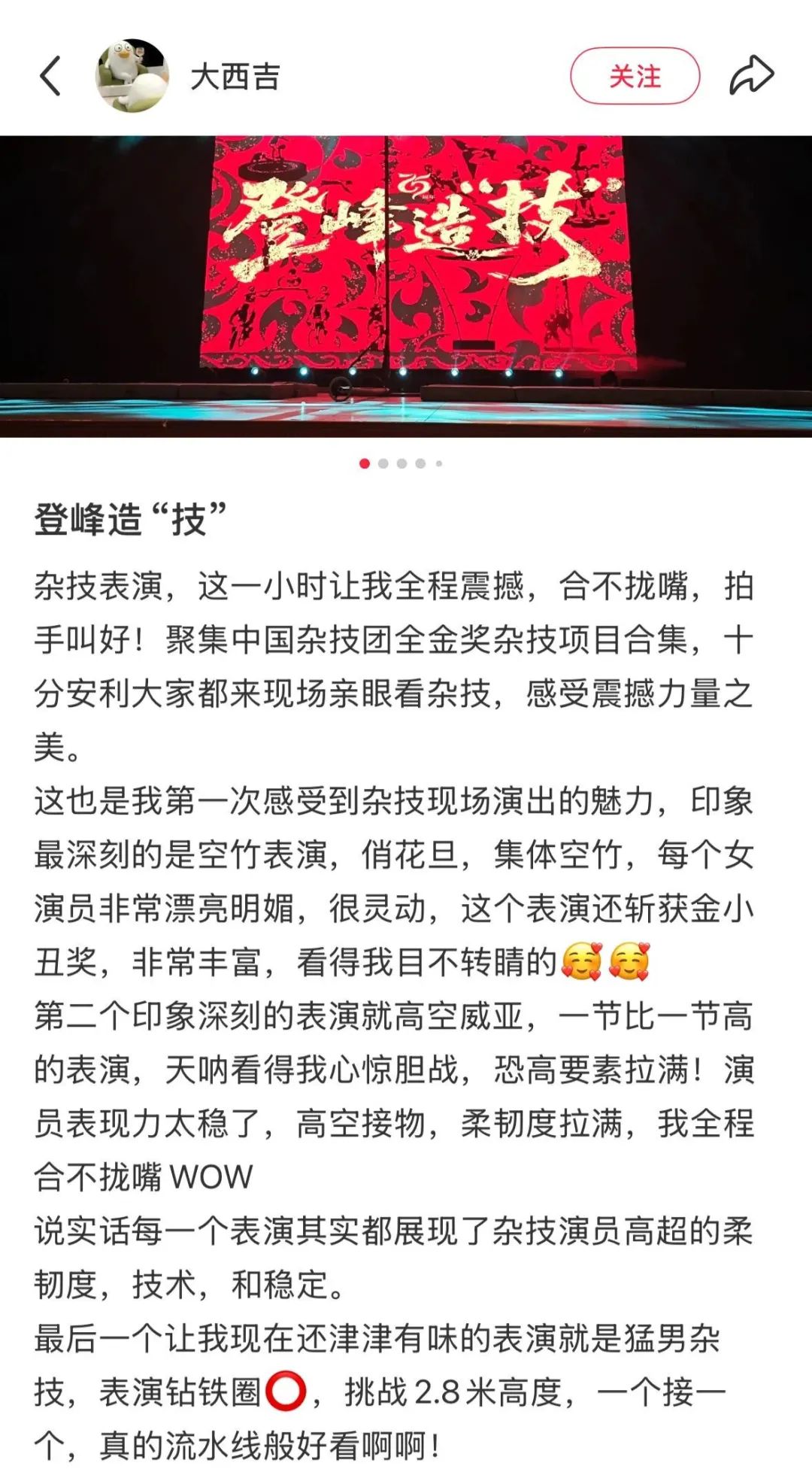Image resolution: width=812 pixels, height=1472 pixels.
Task: Open 大西吉's profile avatar
Action: point(132,76)
